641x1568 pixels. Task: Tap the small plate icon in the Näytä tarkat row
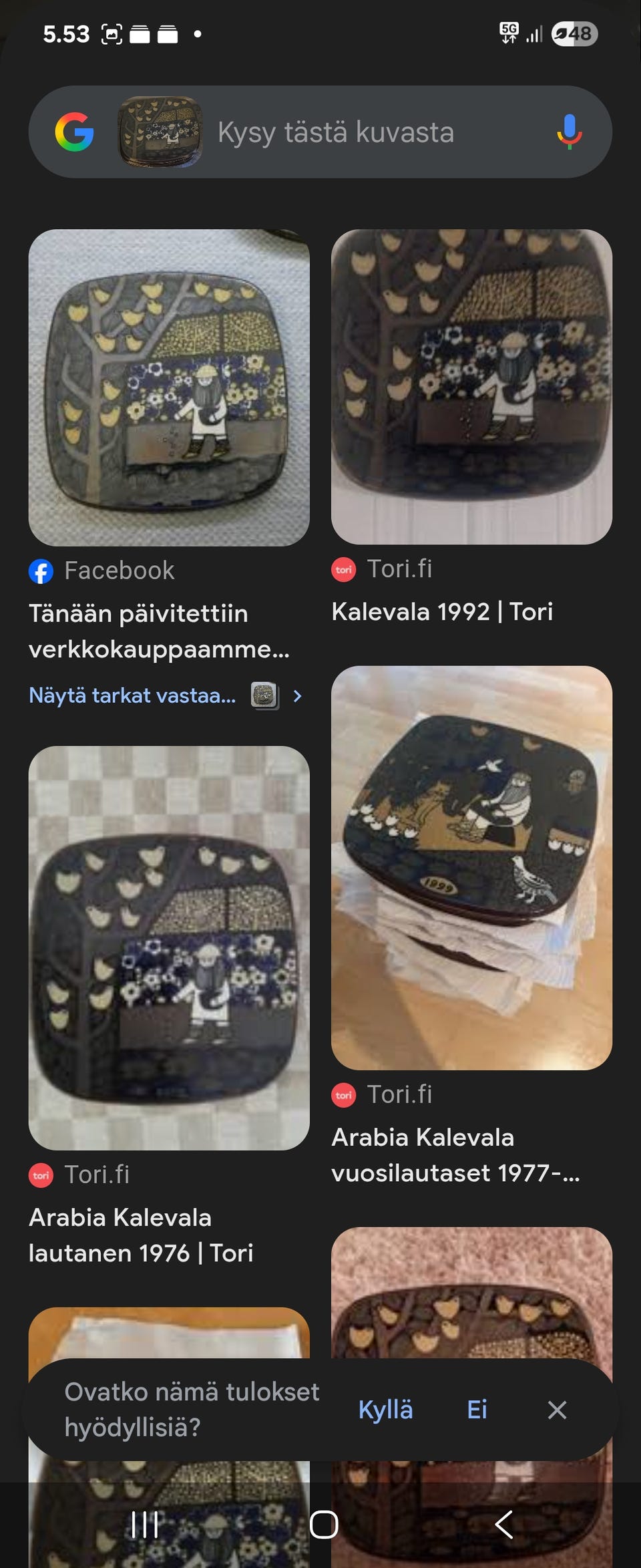click(263, 695)
